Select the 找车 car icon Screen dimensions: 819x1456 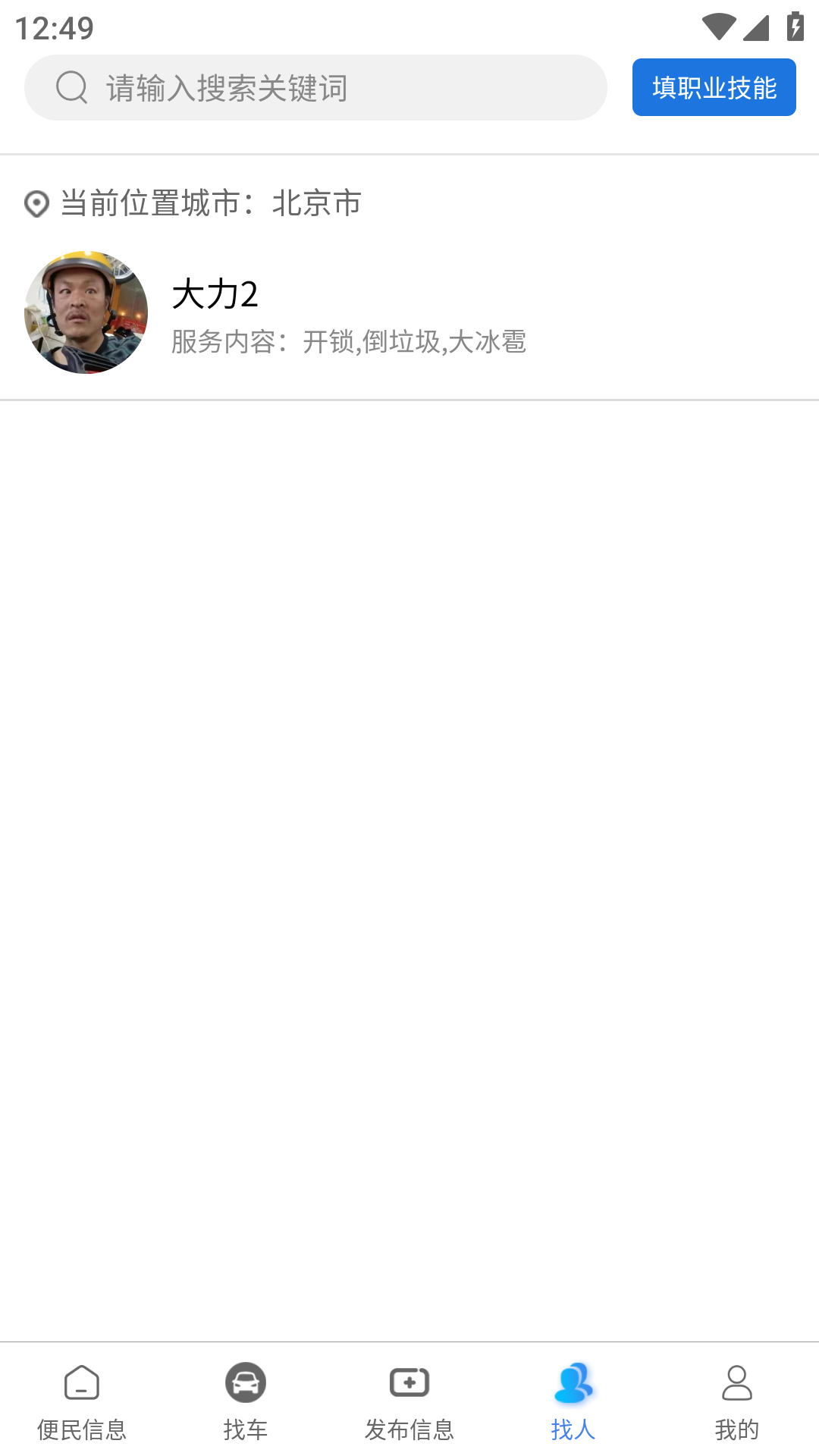[245, 1382]
